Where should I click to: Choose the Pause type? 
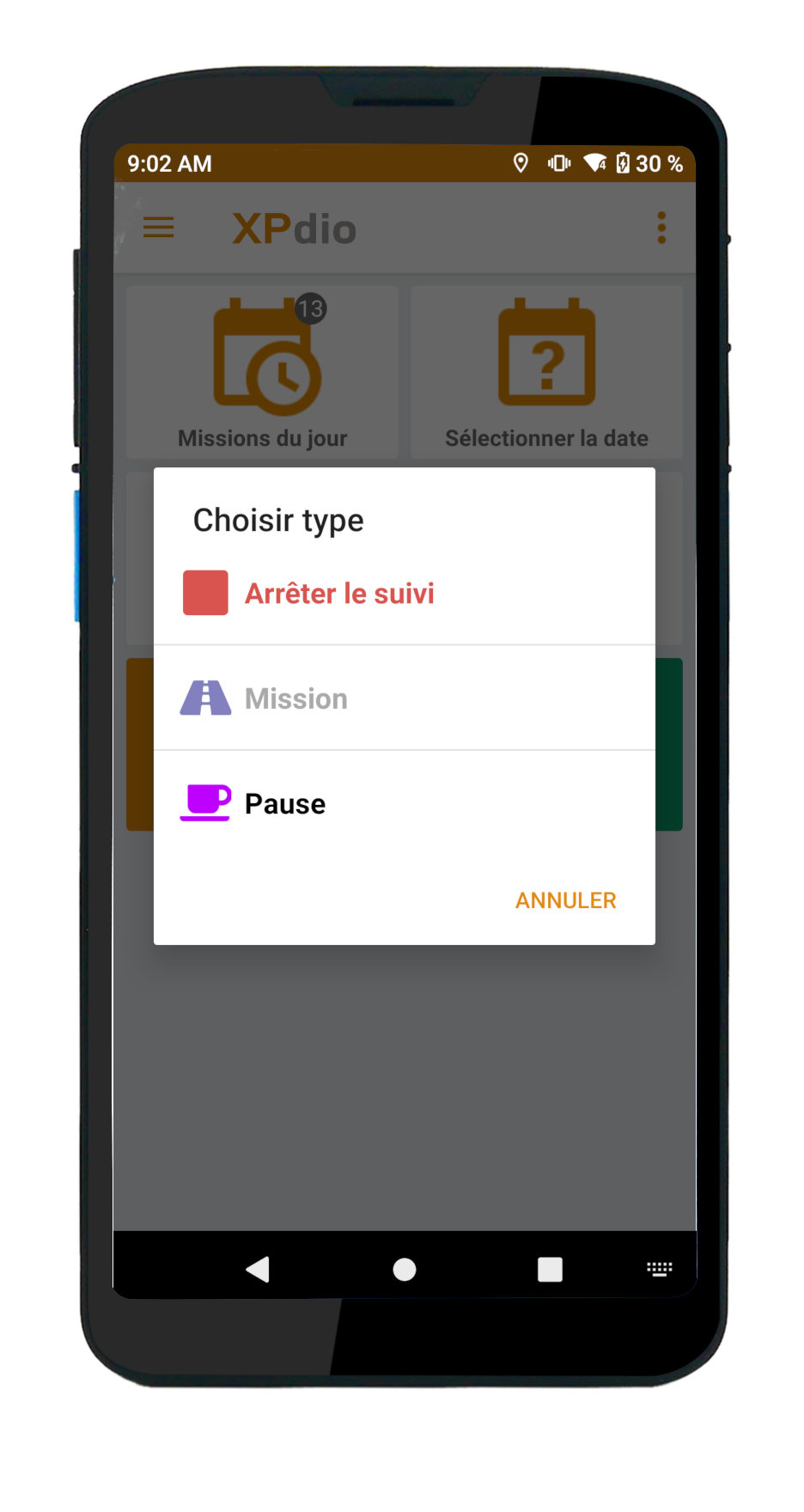[x=404, y=803]
